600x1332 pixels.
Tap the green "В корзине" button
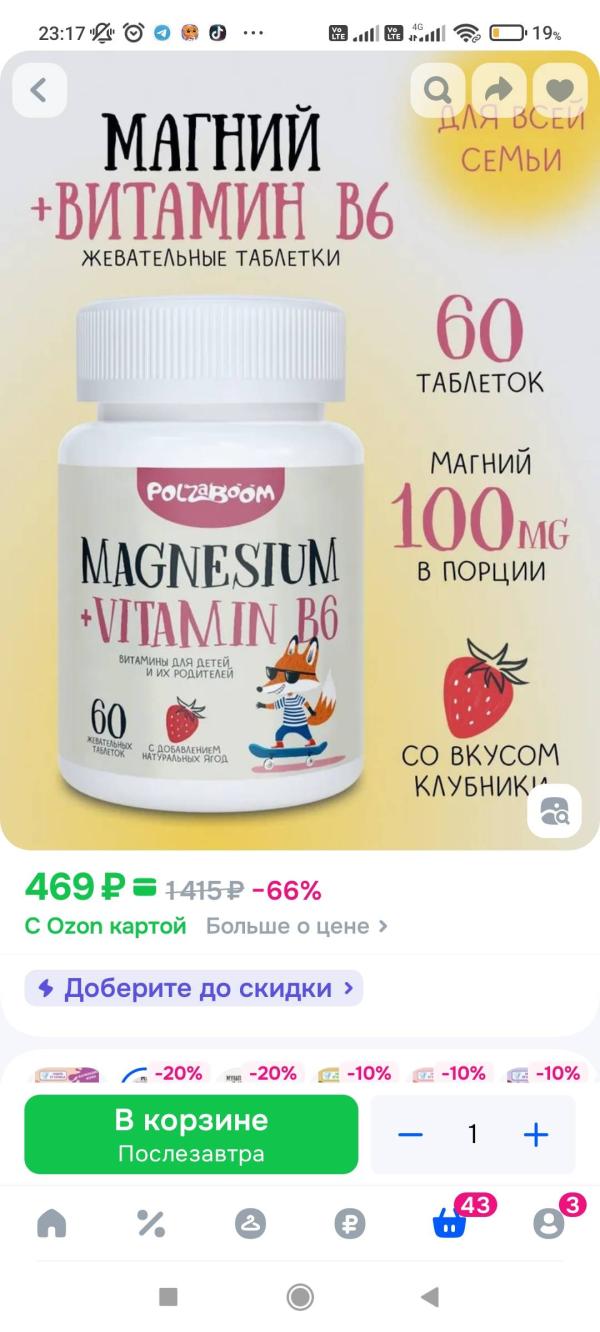(191, 1134)
